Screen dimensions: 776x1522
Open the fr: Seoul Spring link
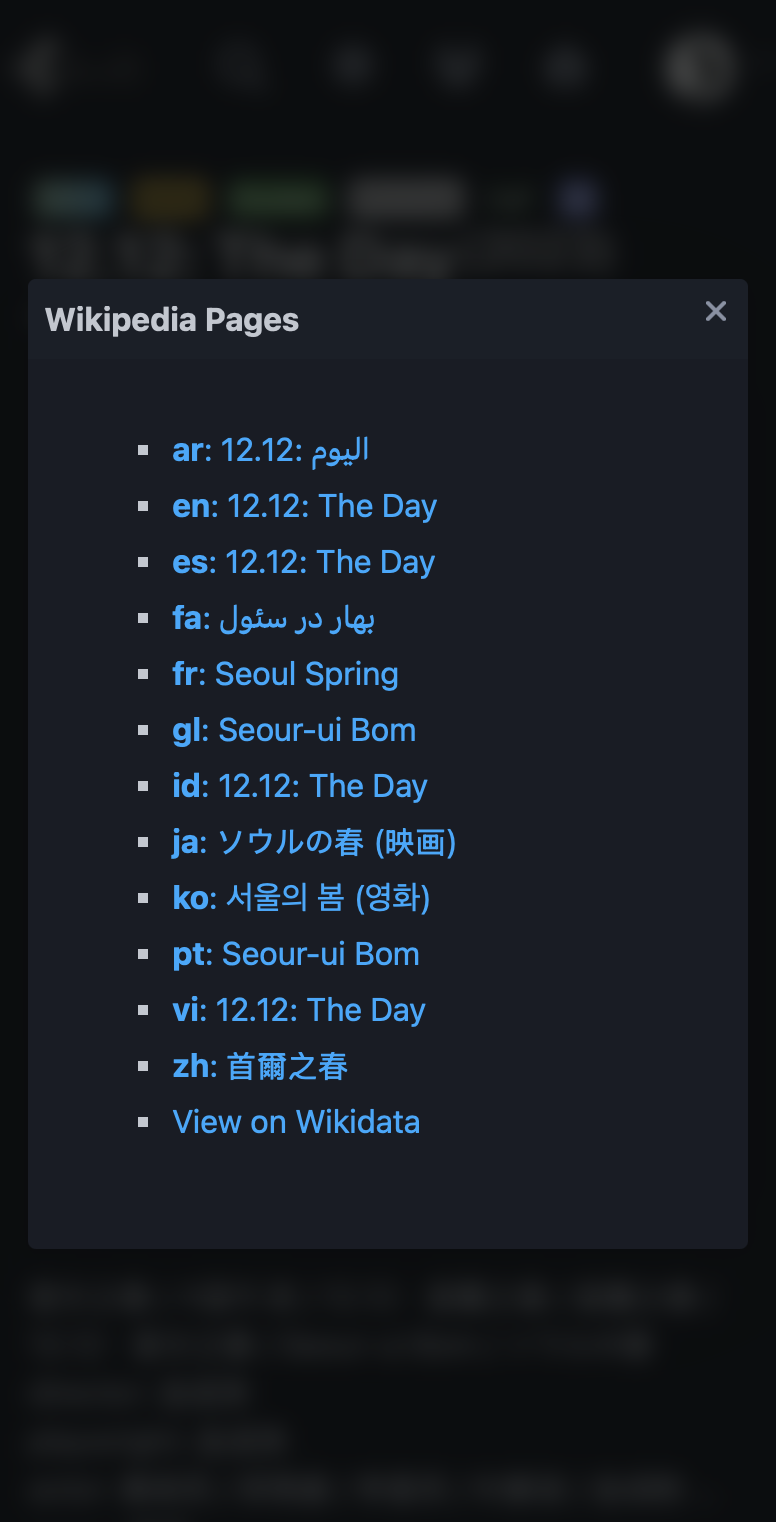tap(286, 674)
